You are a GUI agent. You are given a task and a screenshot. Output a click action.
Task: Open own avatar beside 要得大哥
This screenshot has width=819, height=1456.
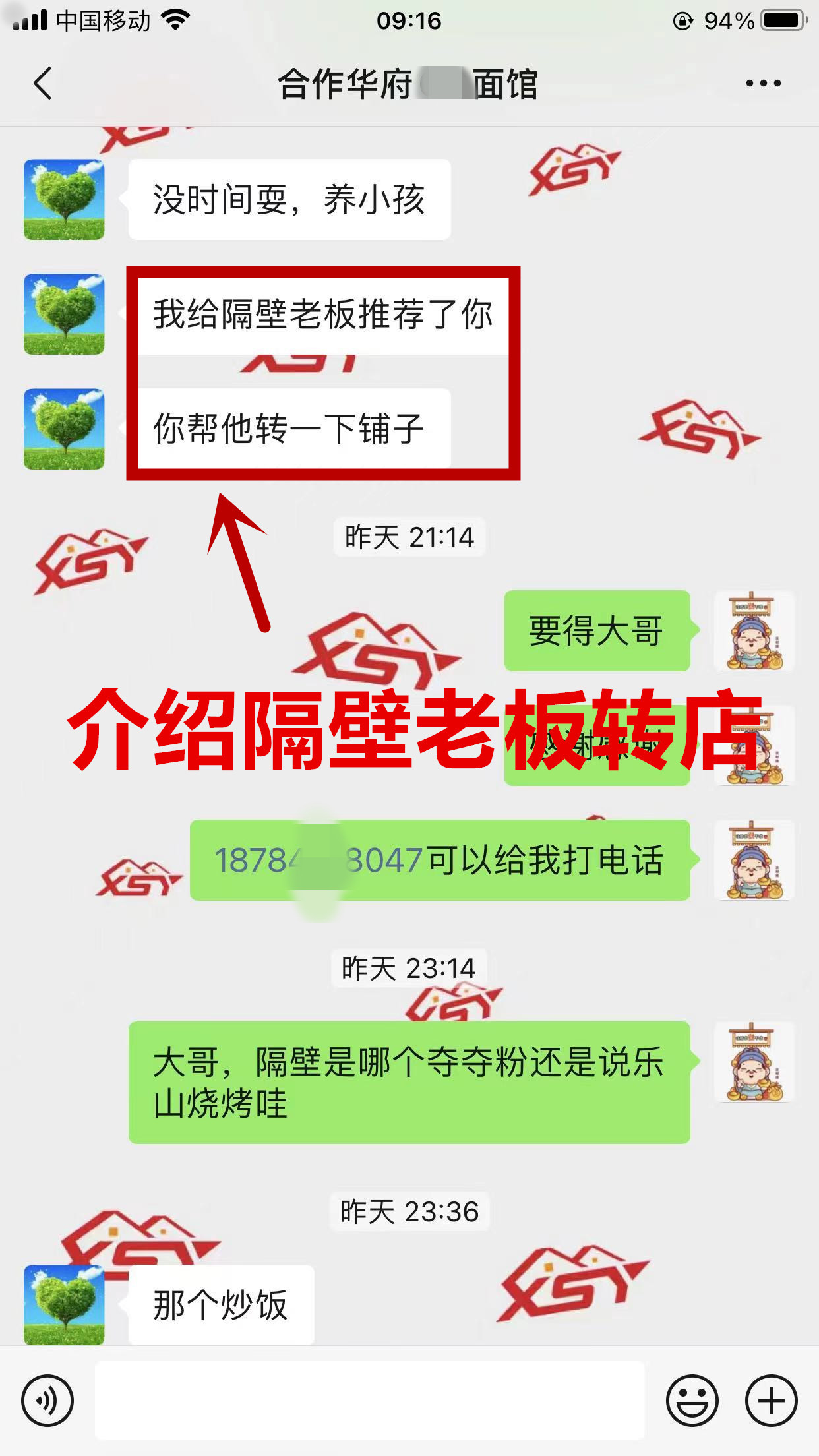pyautogui.click(x=754, y=631)
